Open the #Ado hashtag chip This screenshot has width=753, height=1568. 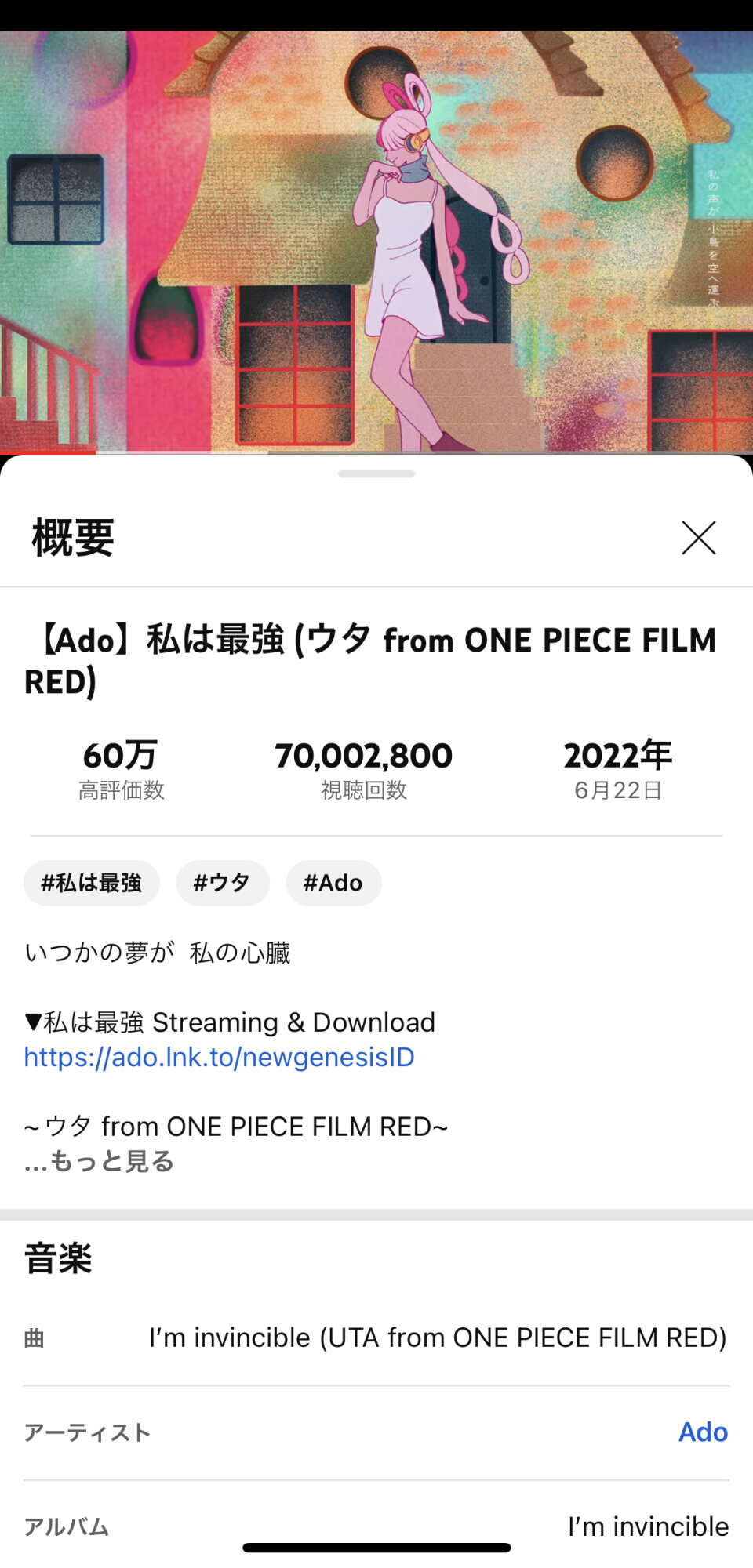point(333,883)
